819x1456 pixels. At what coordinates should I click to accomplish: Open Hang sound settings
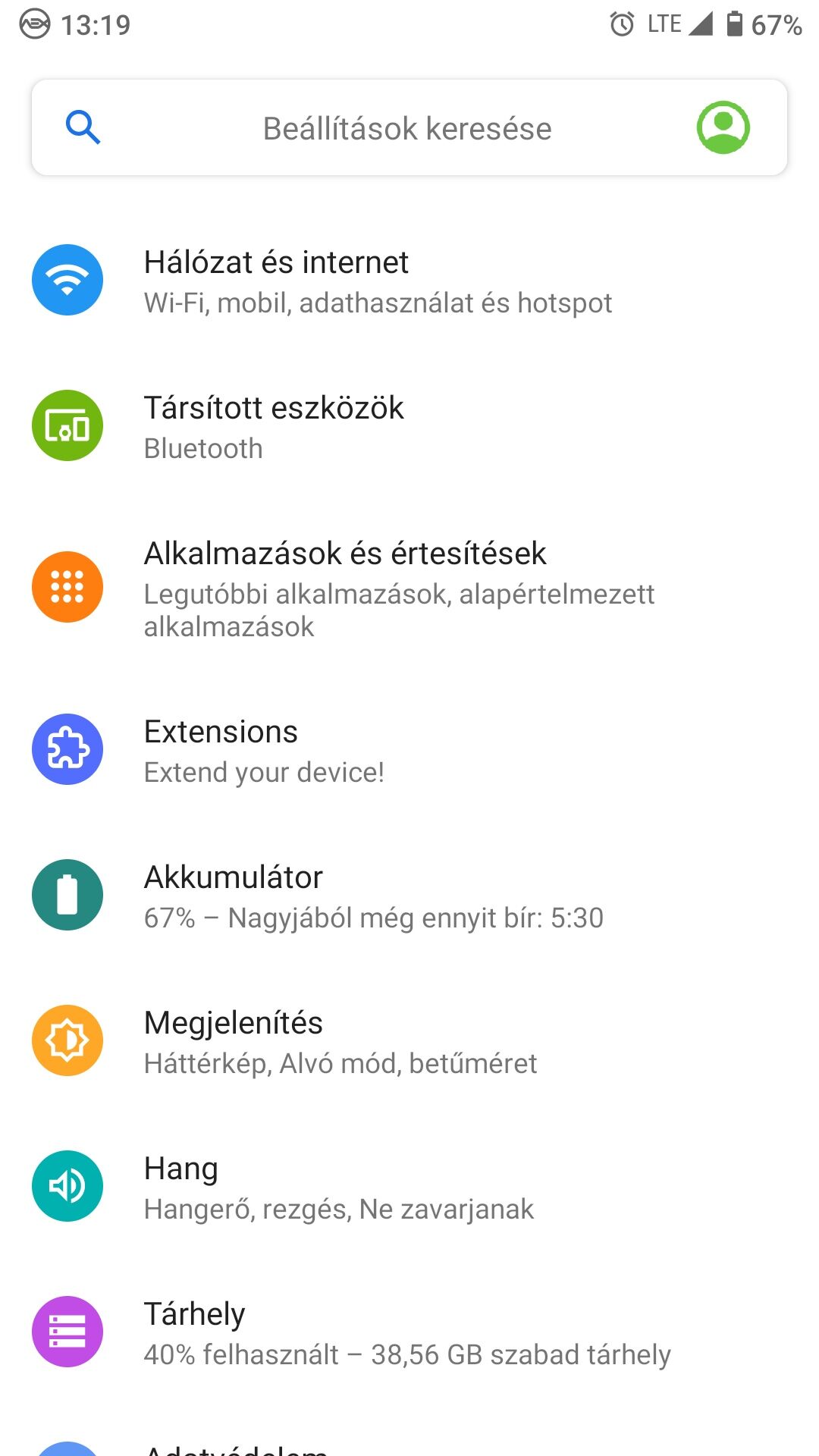tap(409, 1187)
